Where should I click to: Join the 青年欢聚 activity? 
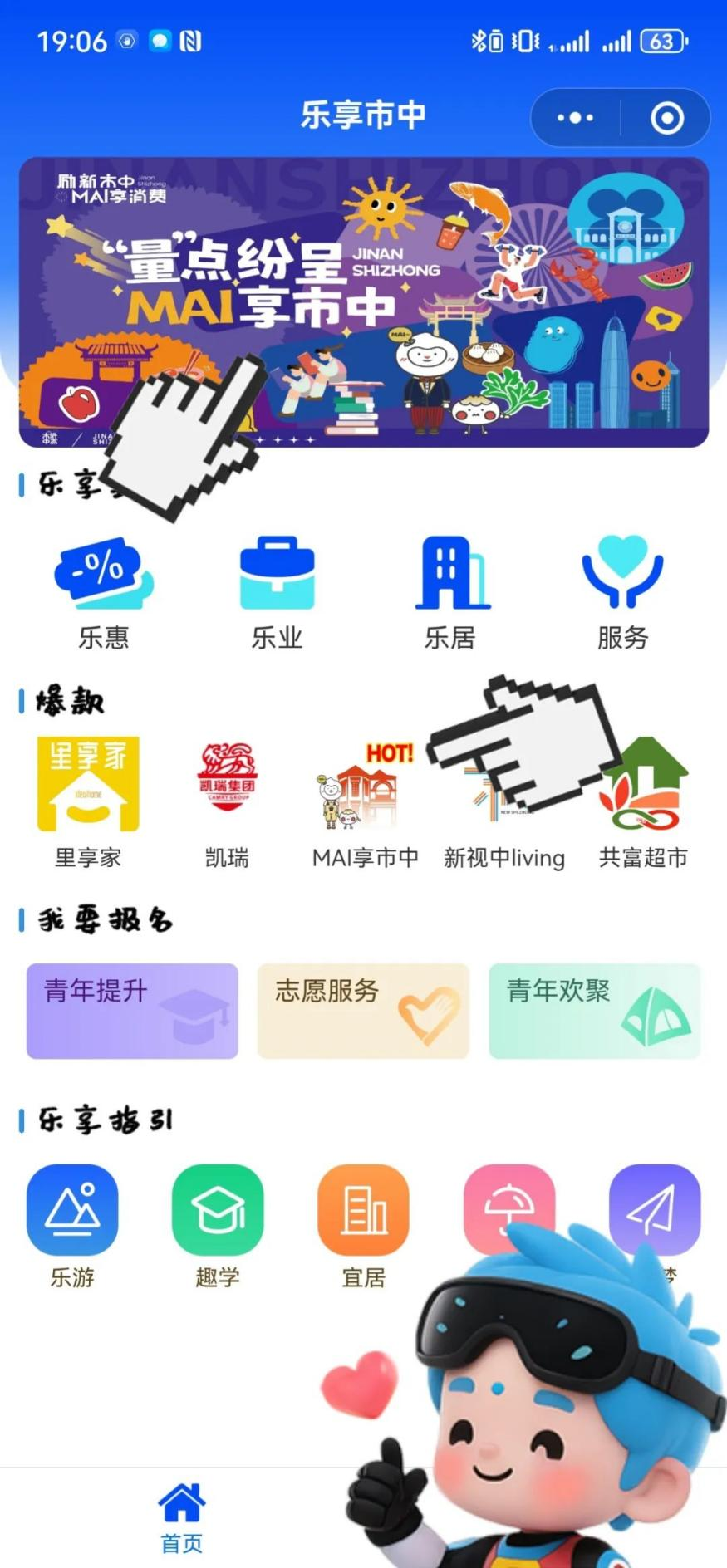coord(594,1011)
